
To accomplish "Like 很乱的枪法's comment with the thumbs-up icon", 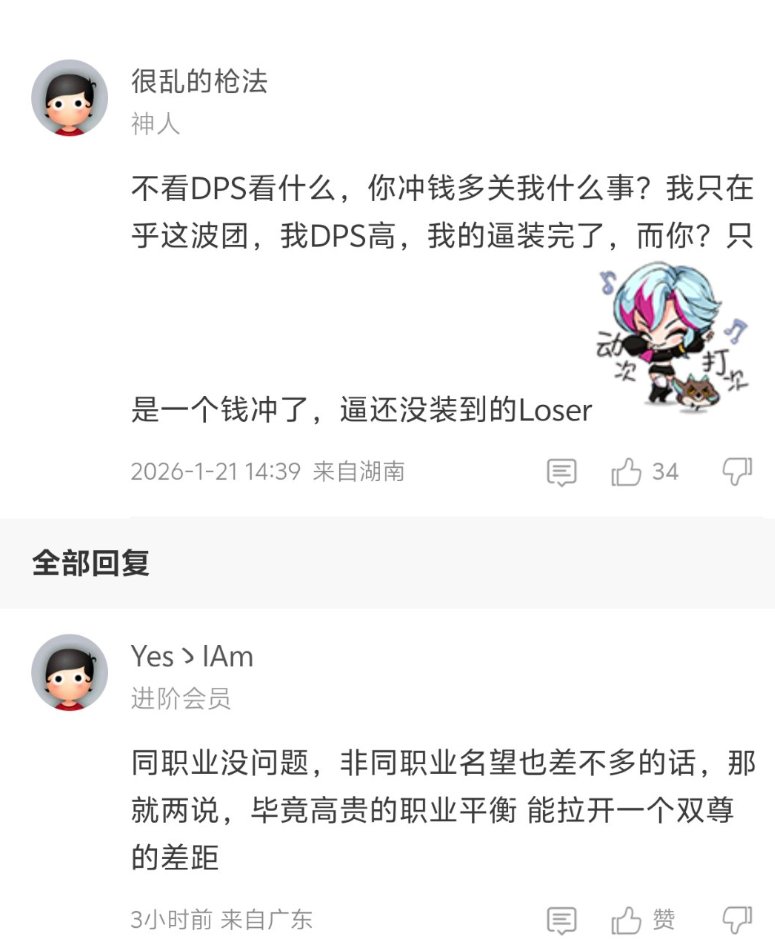I will 625,470.
